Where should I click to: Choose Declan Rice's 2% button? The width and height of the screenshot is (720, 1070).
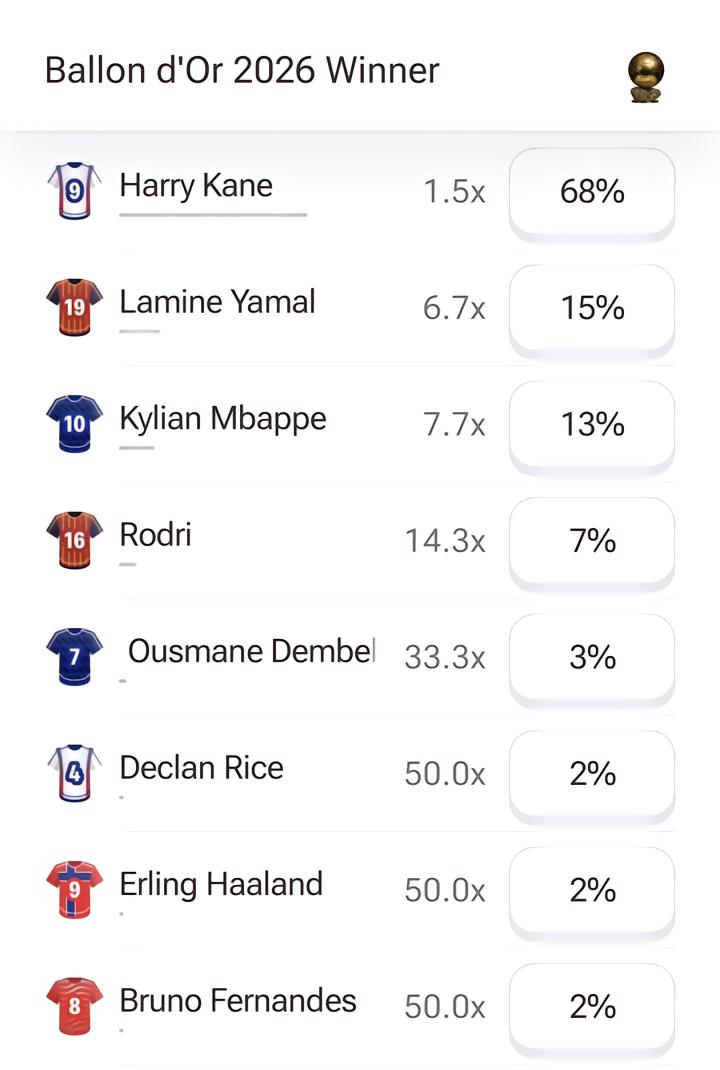592,775
